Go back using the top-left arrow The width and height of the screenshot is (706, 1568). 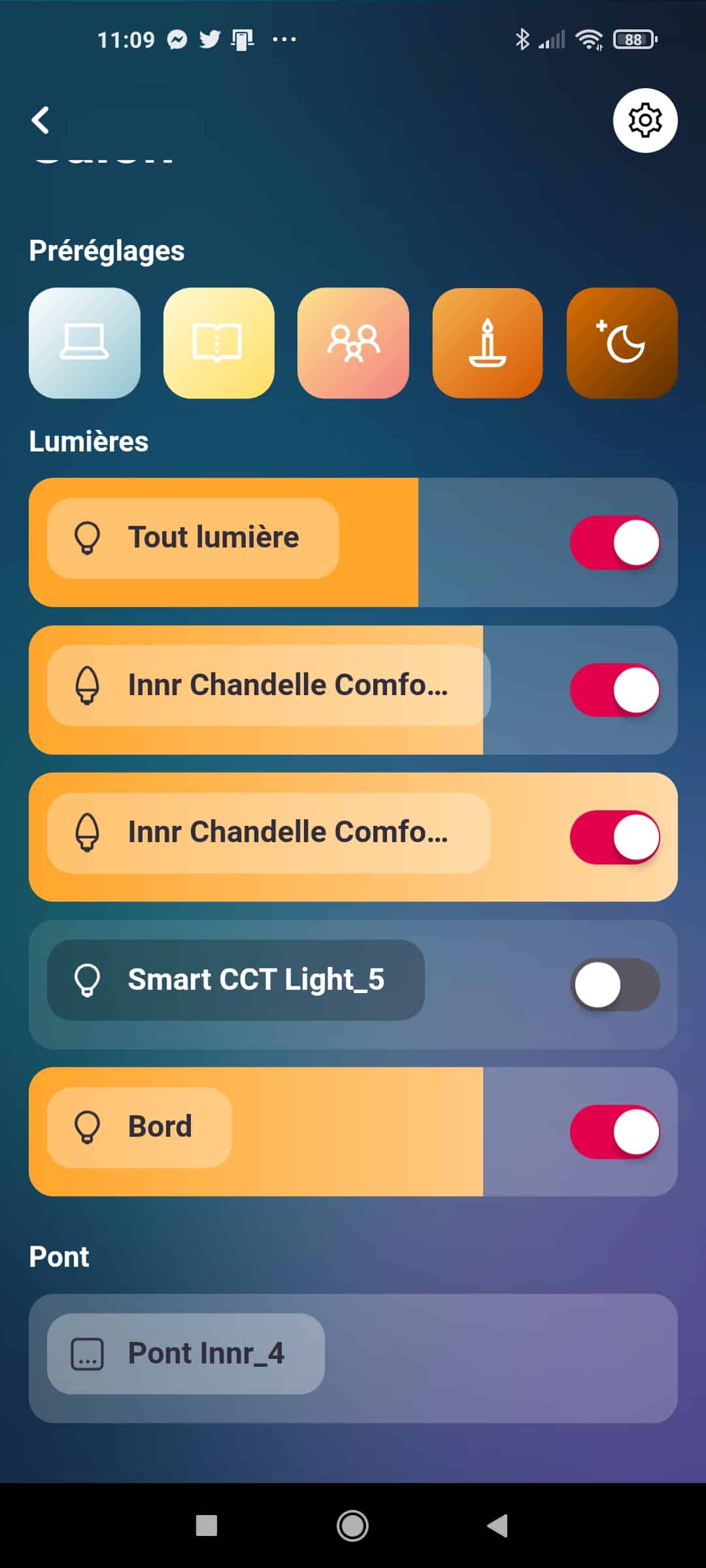coord(41,120)
